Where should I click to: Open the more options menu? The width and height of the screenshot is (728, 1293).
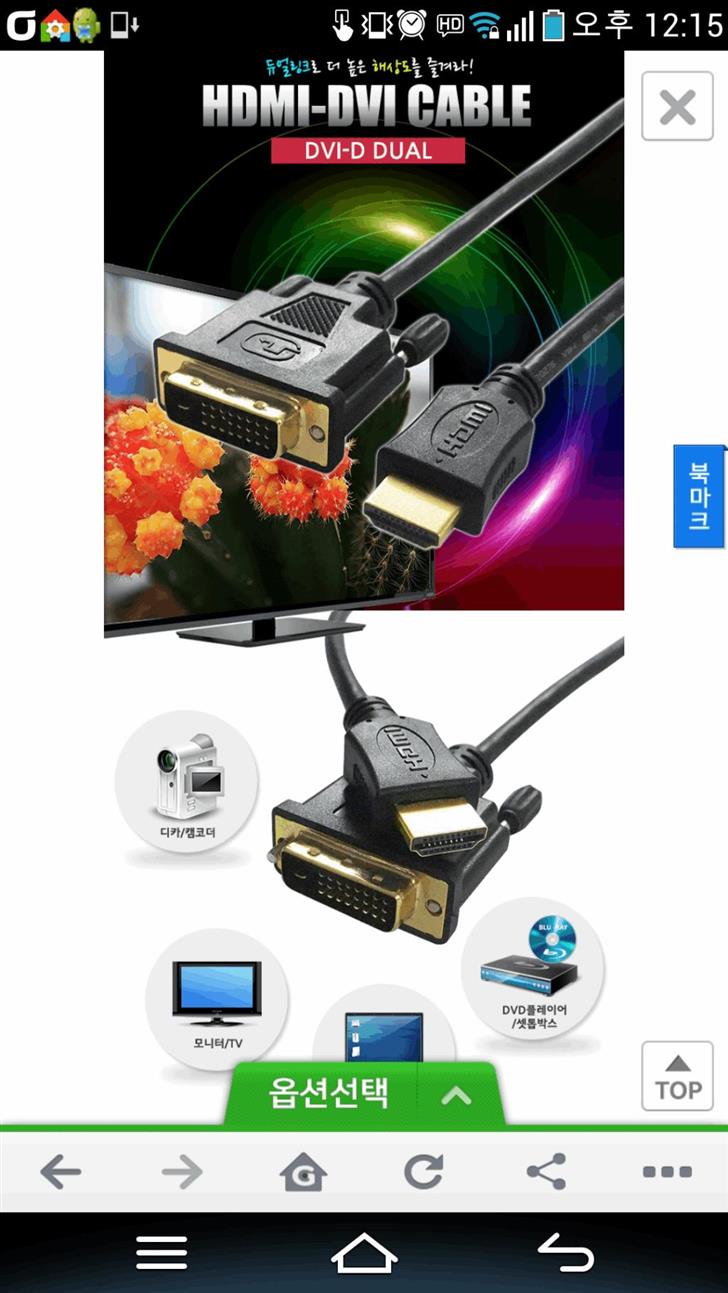point(667,1172)
